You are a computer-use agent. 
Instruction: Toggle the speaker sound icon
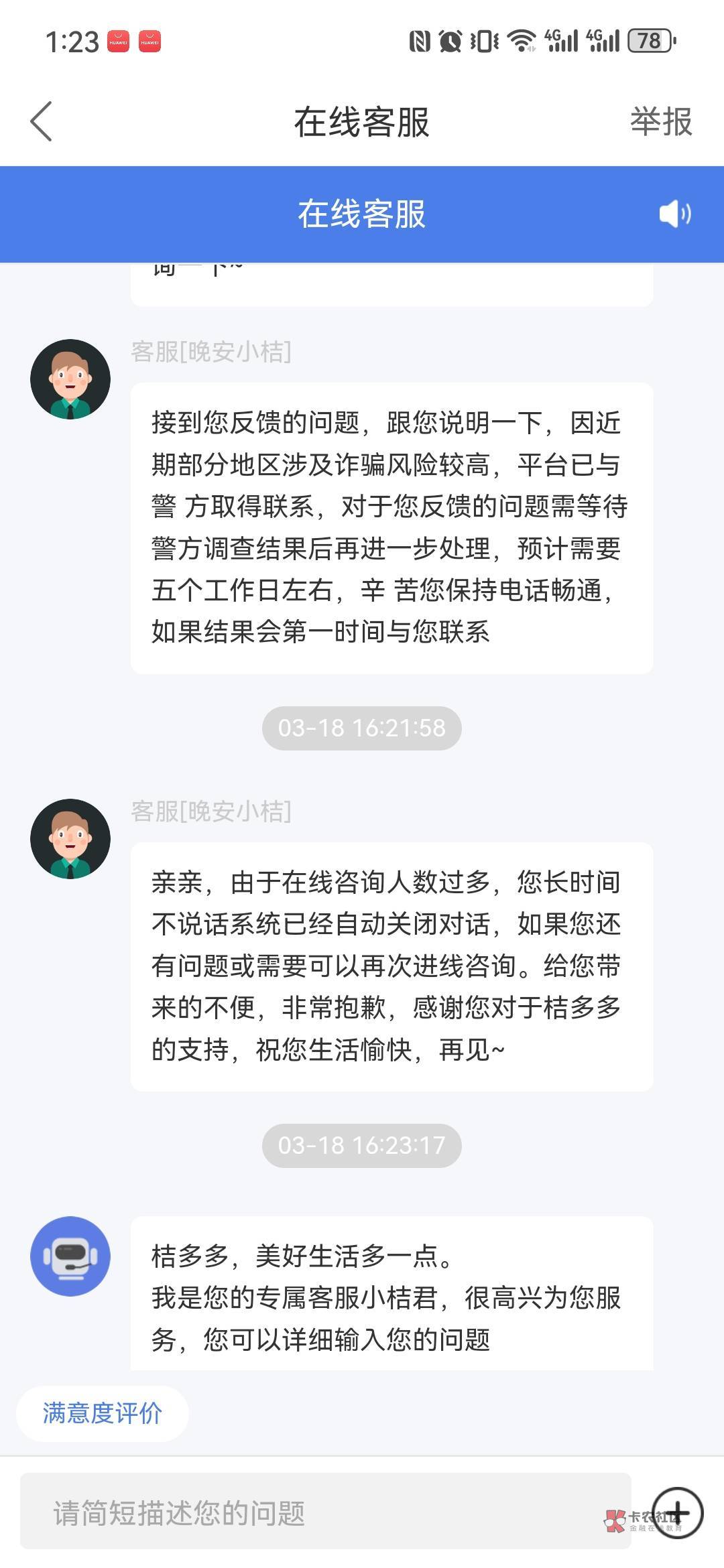674,214
